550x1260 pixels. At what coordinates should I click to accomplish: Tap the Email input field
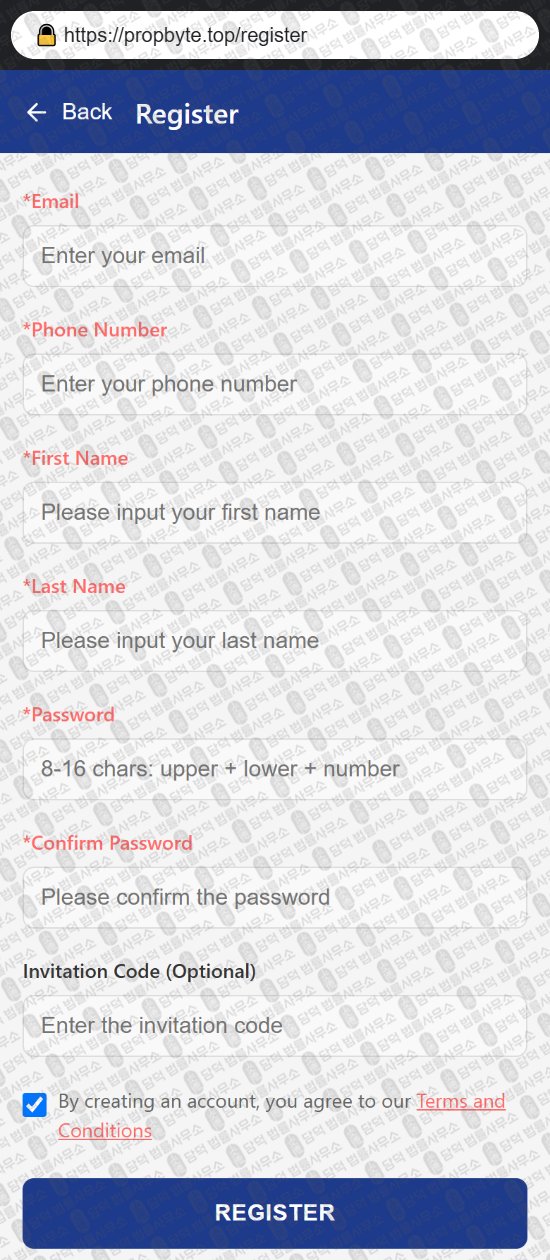pyautogui.click(x=275, y=256)
